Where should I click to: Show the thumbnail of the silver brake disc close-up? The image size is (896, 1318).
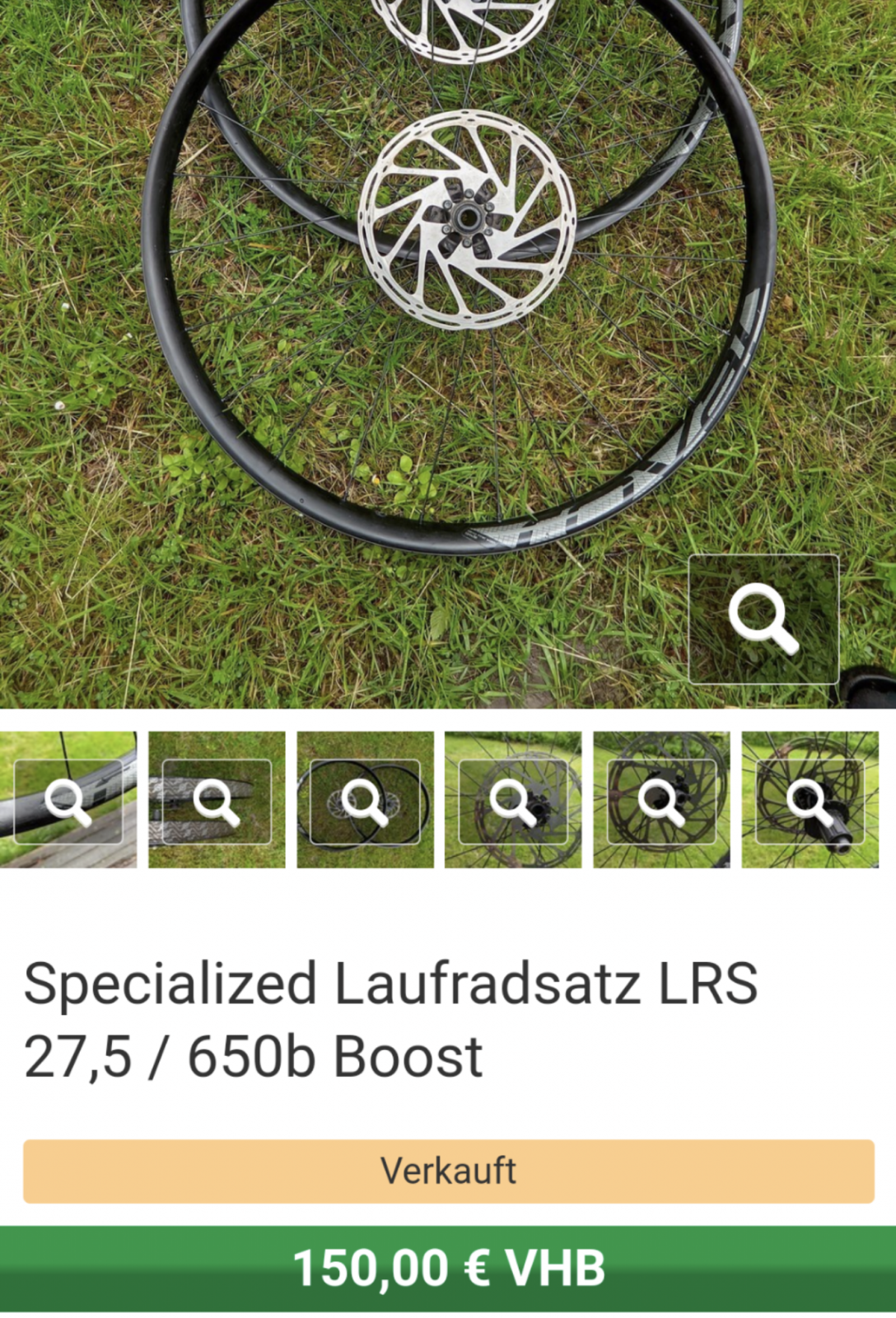pos(513,800)
